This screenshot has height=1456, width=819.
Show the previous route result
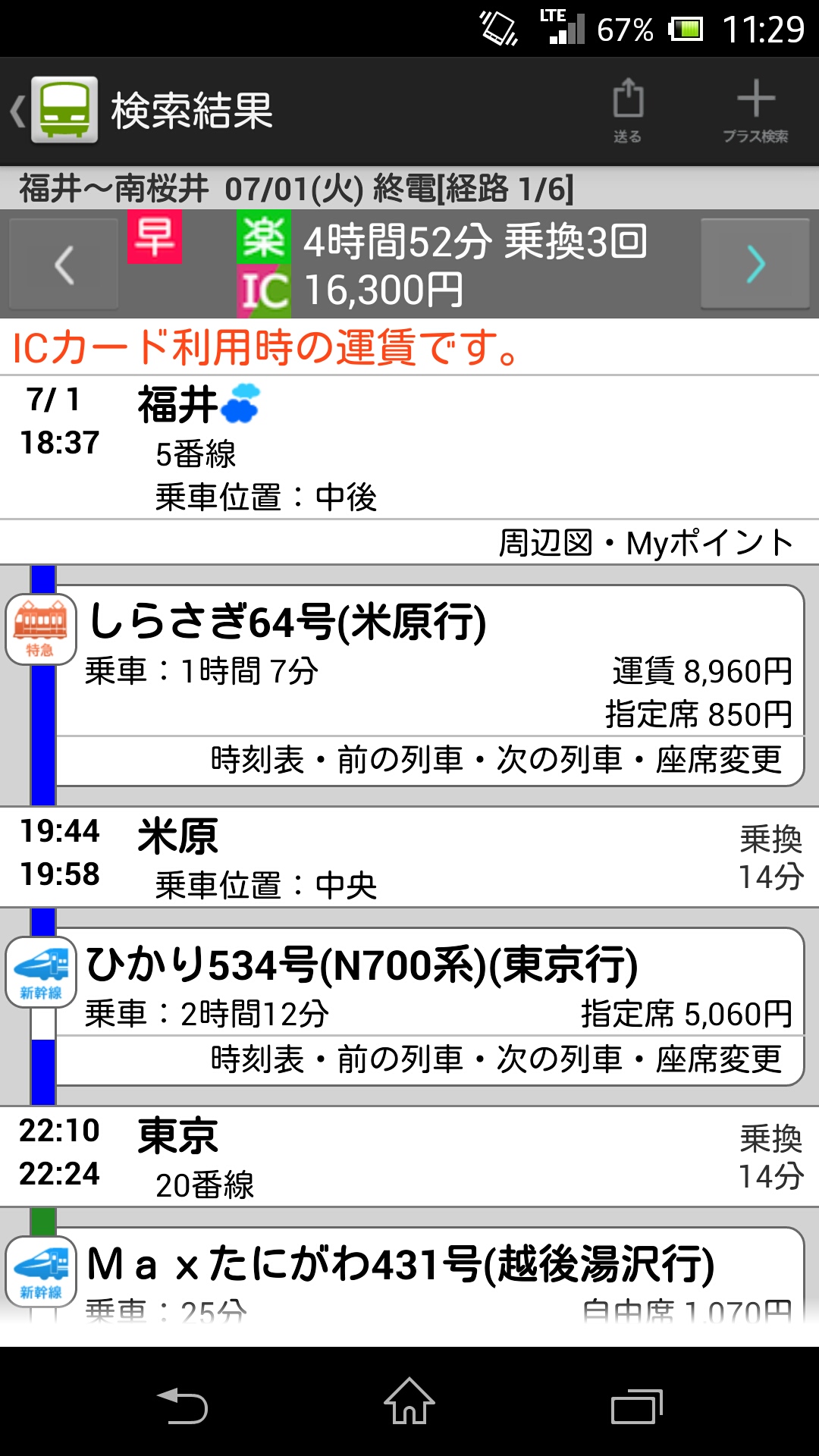point(64,264)
